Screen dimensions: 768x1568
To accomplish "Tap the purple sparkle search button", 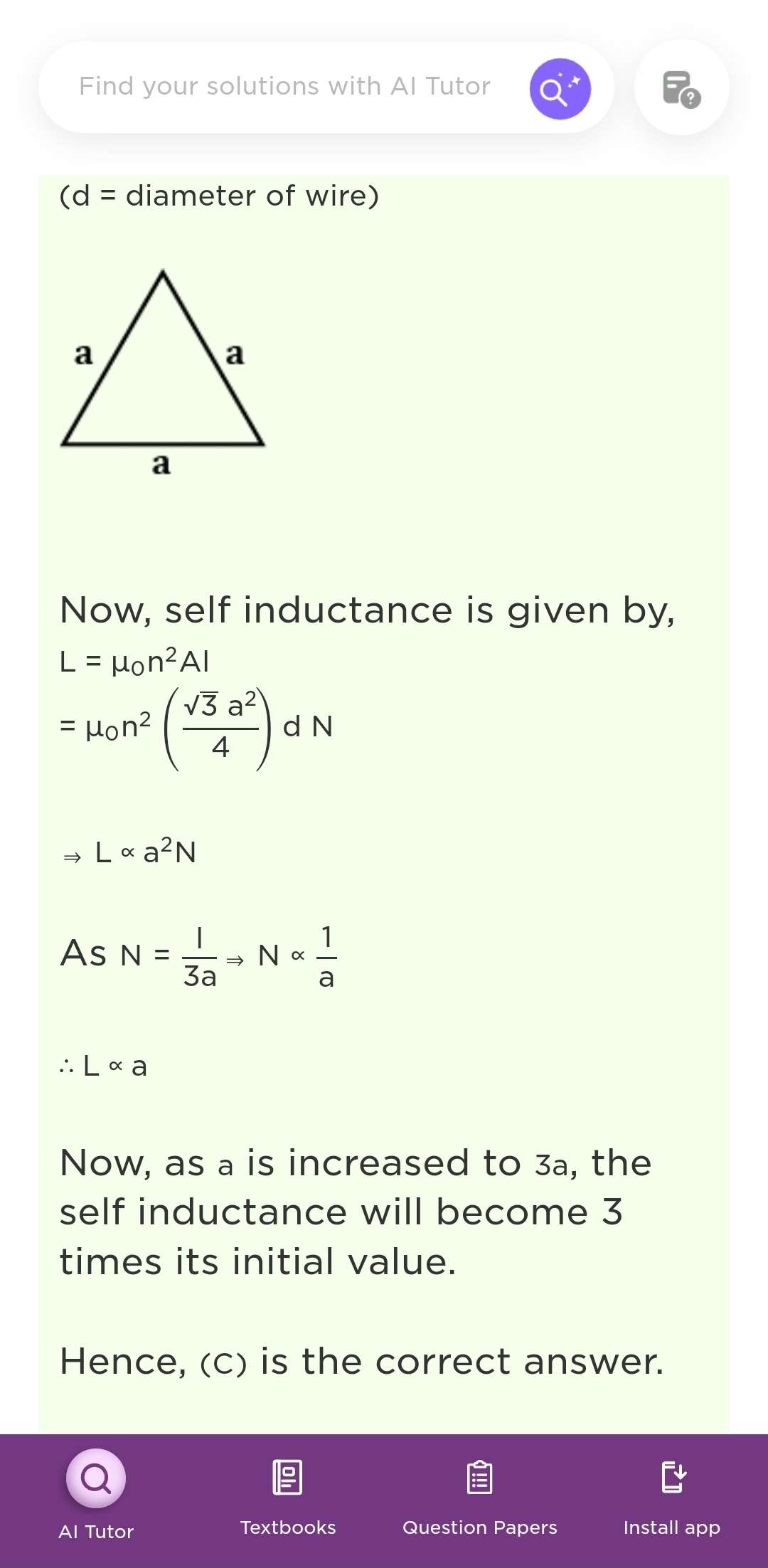I will tap(560, 89).
